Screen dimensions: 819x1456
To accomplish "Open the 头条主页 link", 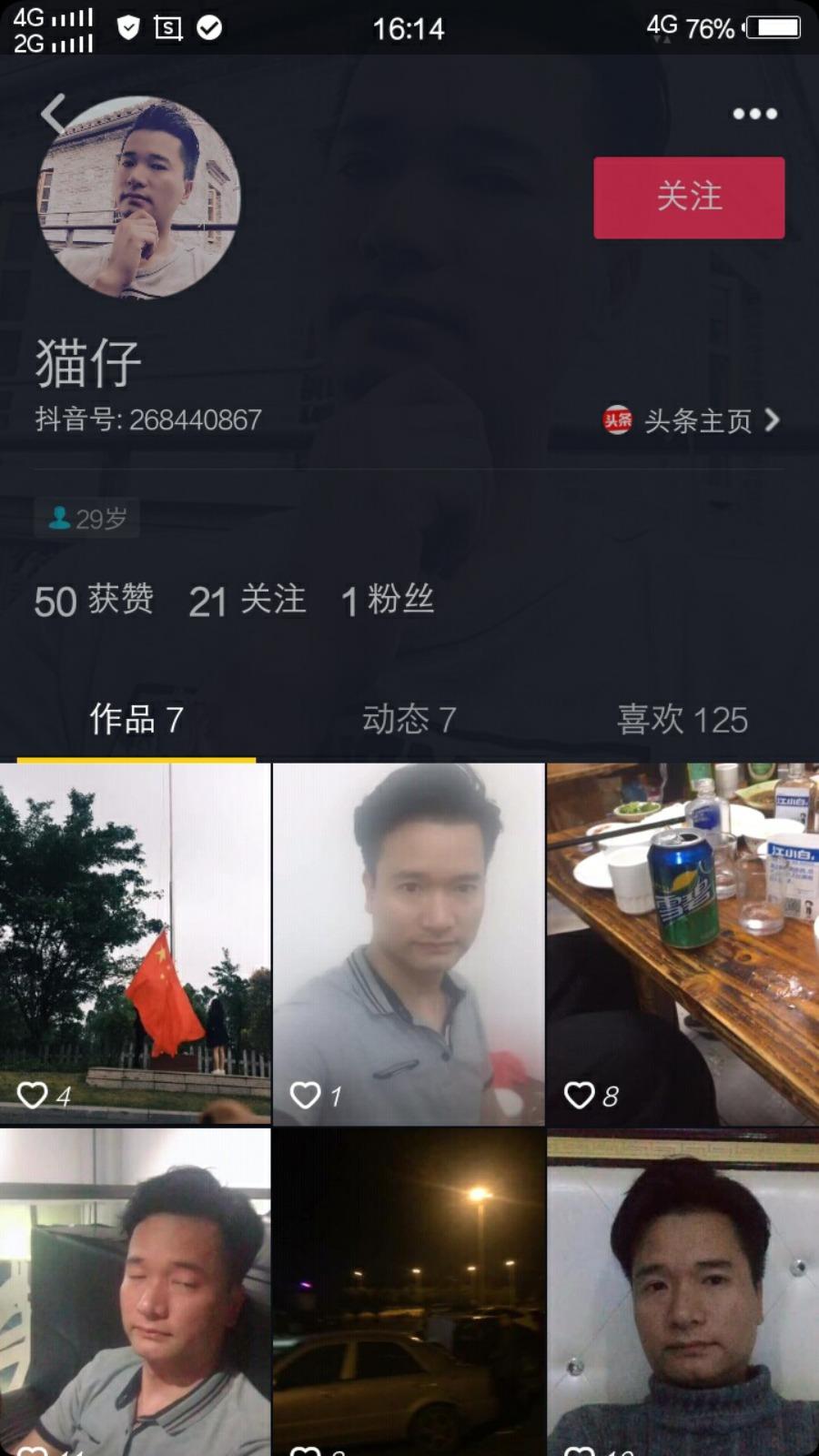I will pyautogui.click(x=692, y=420).
